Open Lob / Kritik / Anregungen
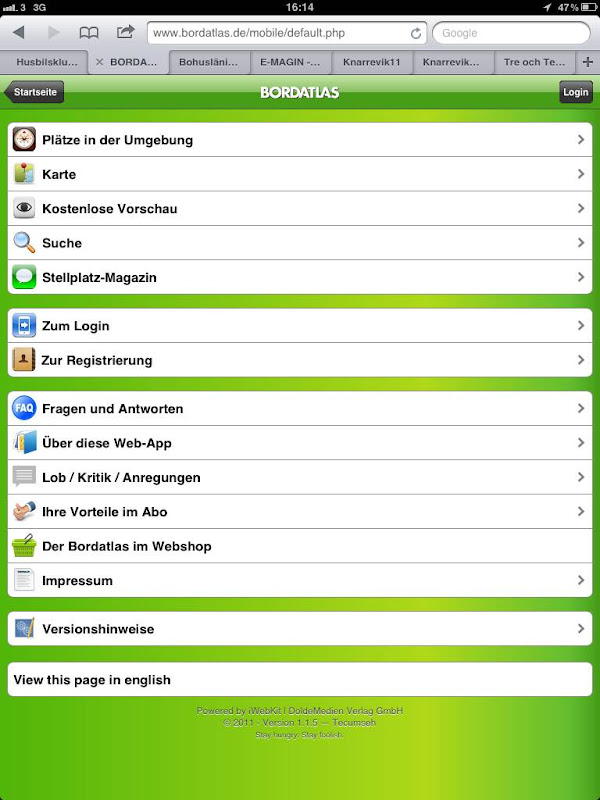The width and height of the screenshot is (600, 800). (x=300, y=477)
